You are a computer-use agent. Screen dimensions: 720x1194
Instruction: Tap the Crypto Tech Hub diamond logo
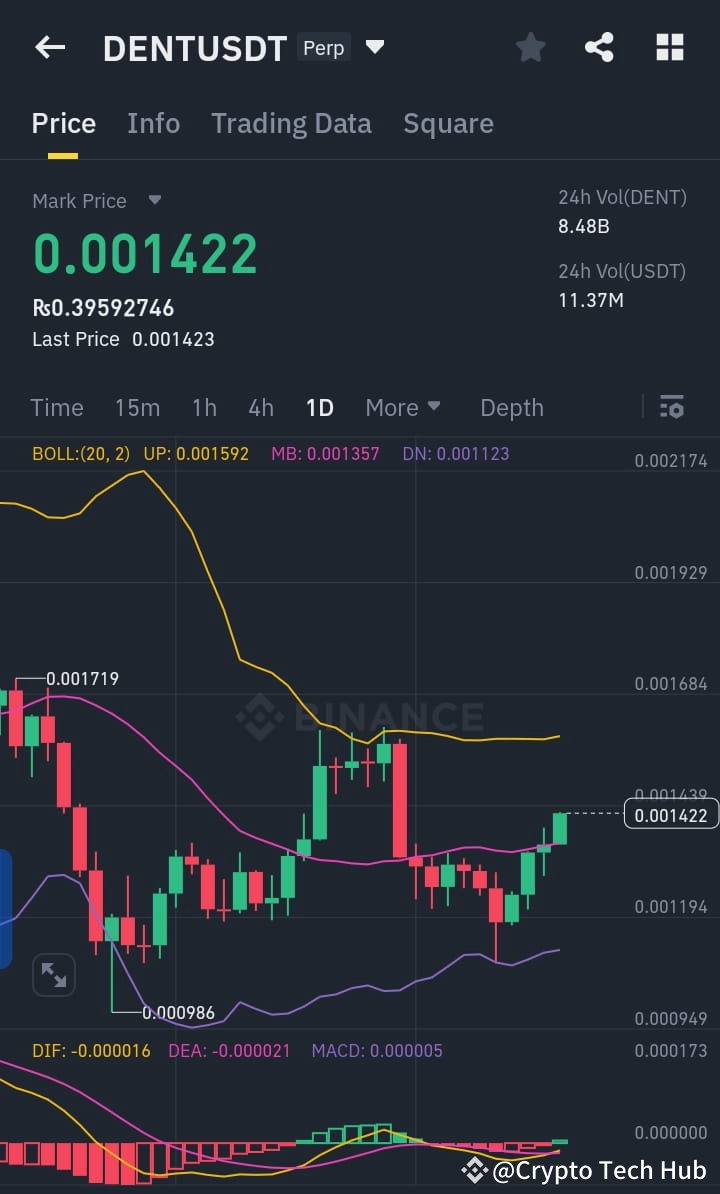click(474, 1170)
